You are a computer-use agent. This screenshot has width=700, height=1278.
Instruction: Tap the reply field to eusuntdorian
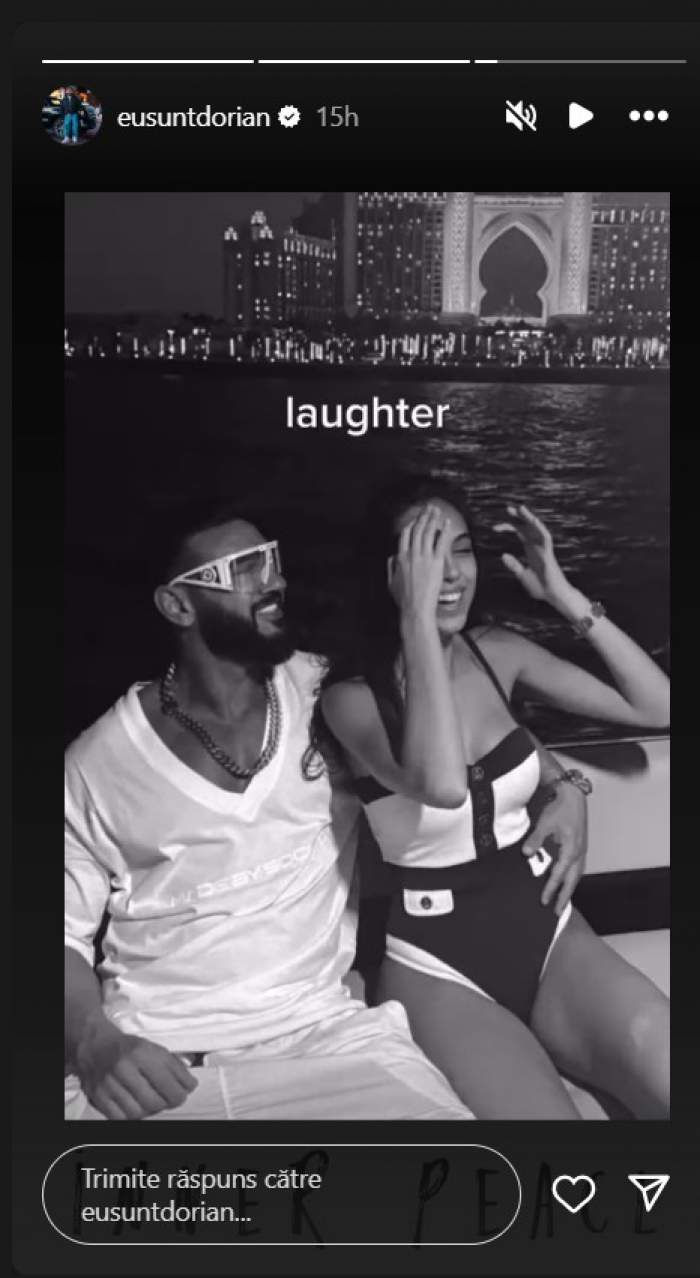tap(280, 1194)
